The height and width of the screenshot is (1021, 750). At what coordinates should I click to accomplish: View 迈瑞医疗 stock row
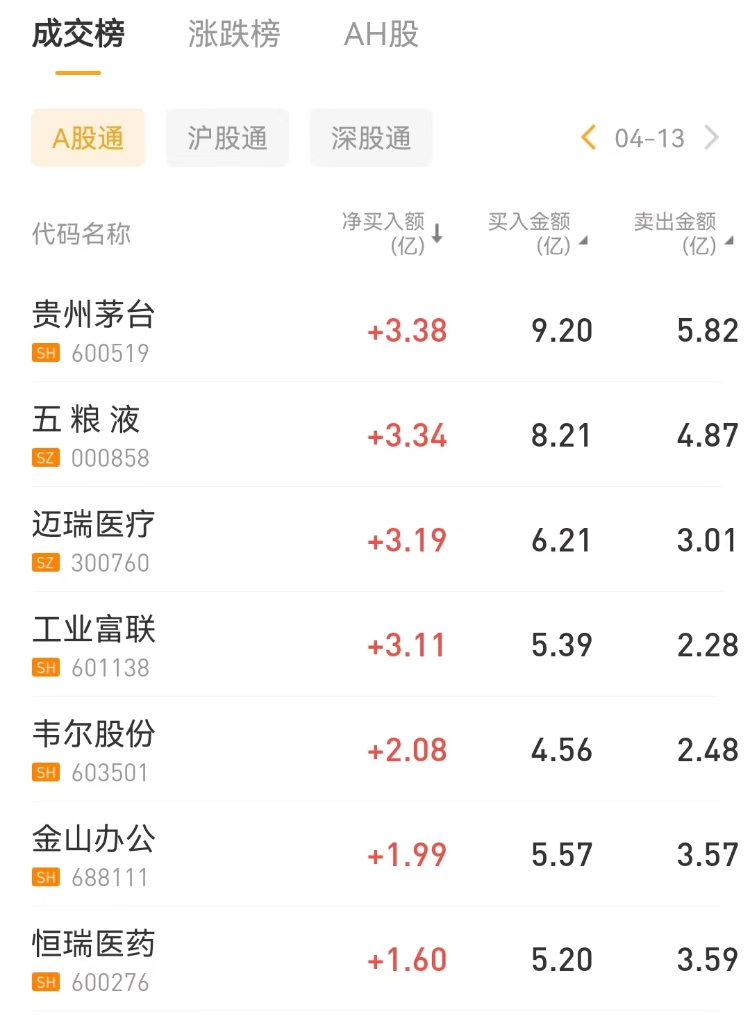94,540
